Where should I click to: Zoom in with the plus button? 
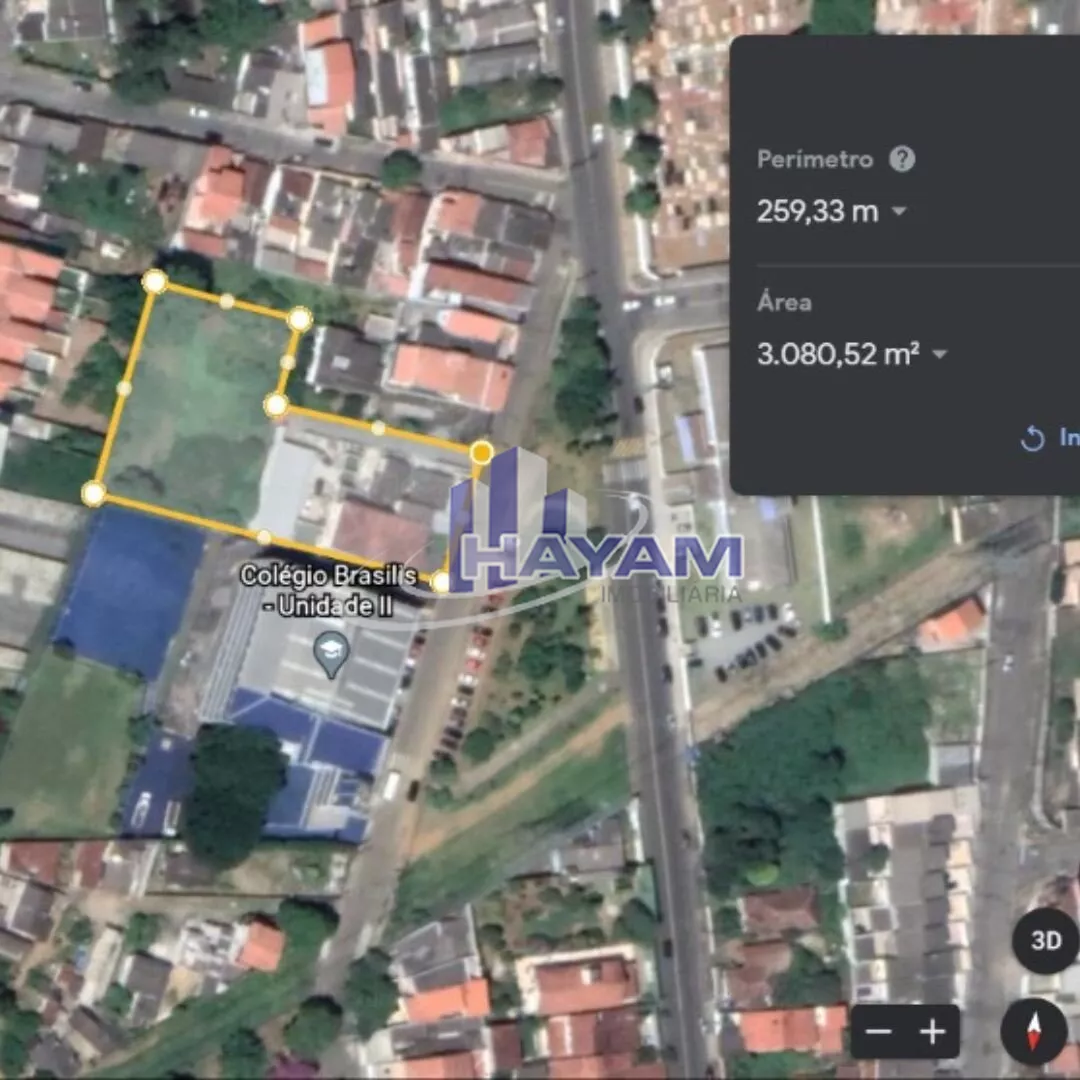(x=933, y=1031)
